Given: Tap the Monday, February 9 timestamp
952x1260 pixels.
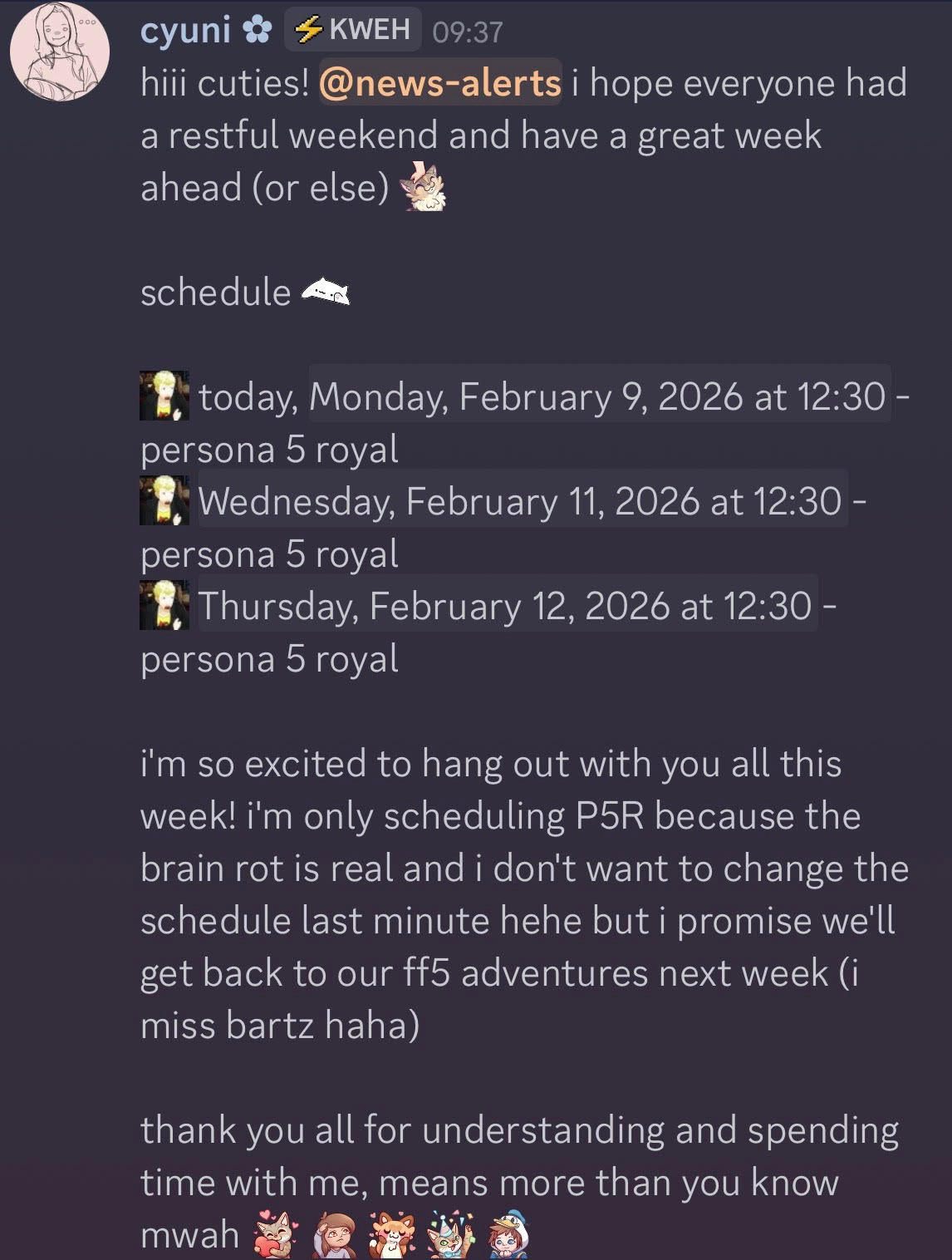Looking at the screenshot, I should pyautogui.click(x=598, y=396).
